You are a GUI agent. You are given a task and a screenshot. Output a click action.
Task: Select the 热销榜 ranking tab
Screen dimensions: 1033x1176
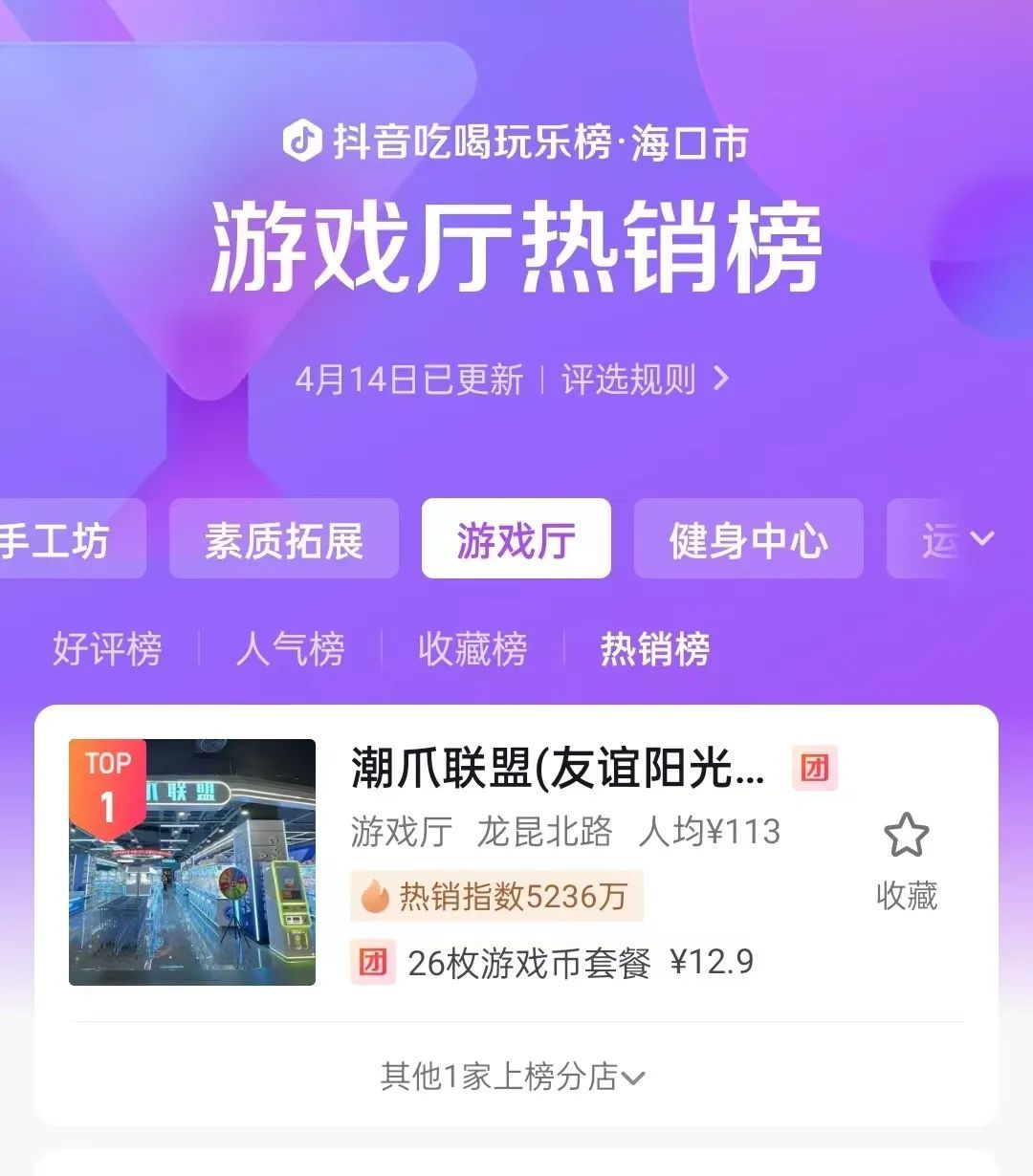(x=655, y=649)
